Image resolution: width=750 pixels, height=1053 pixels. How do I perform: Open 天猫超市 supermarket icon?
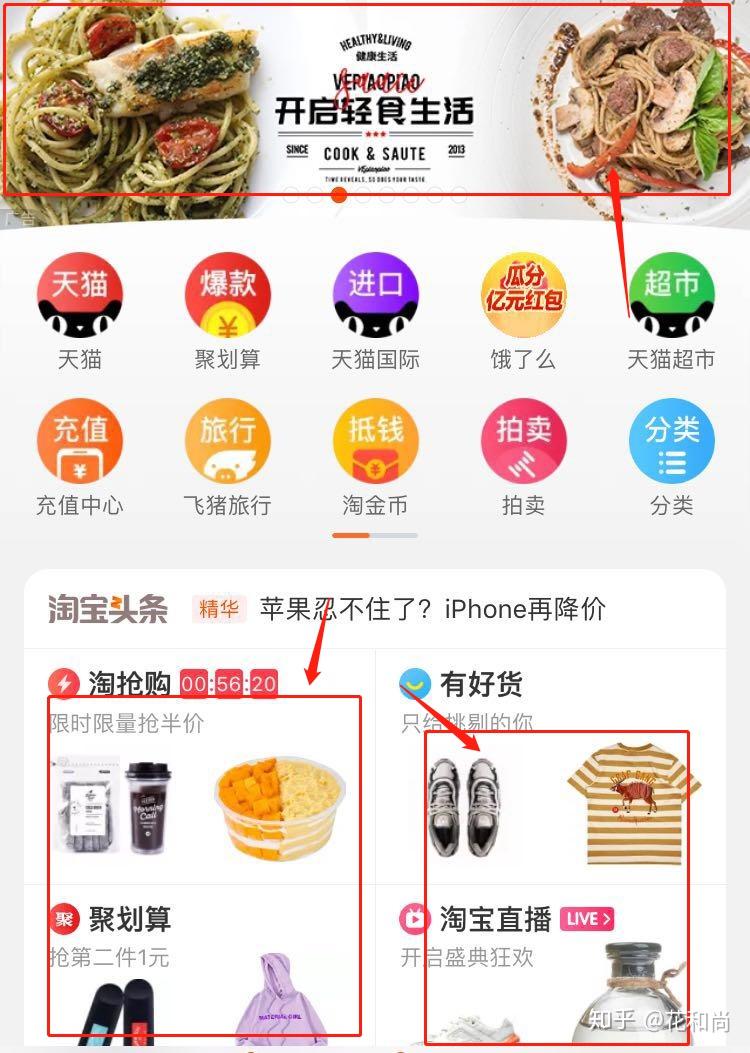(x=671, y=295)
